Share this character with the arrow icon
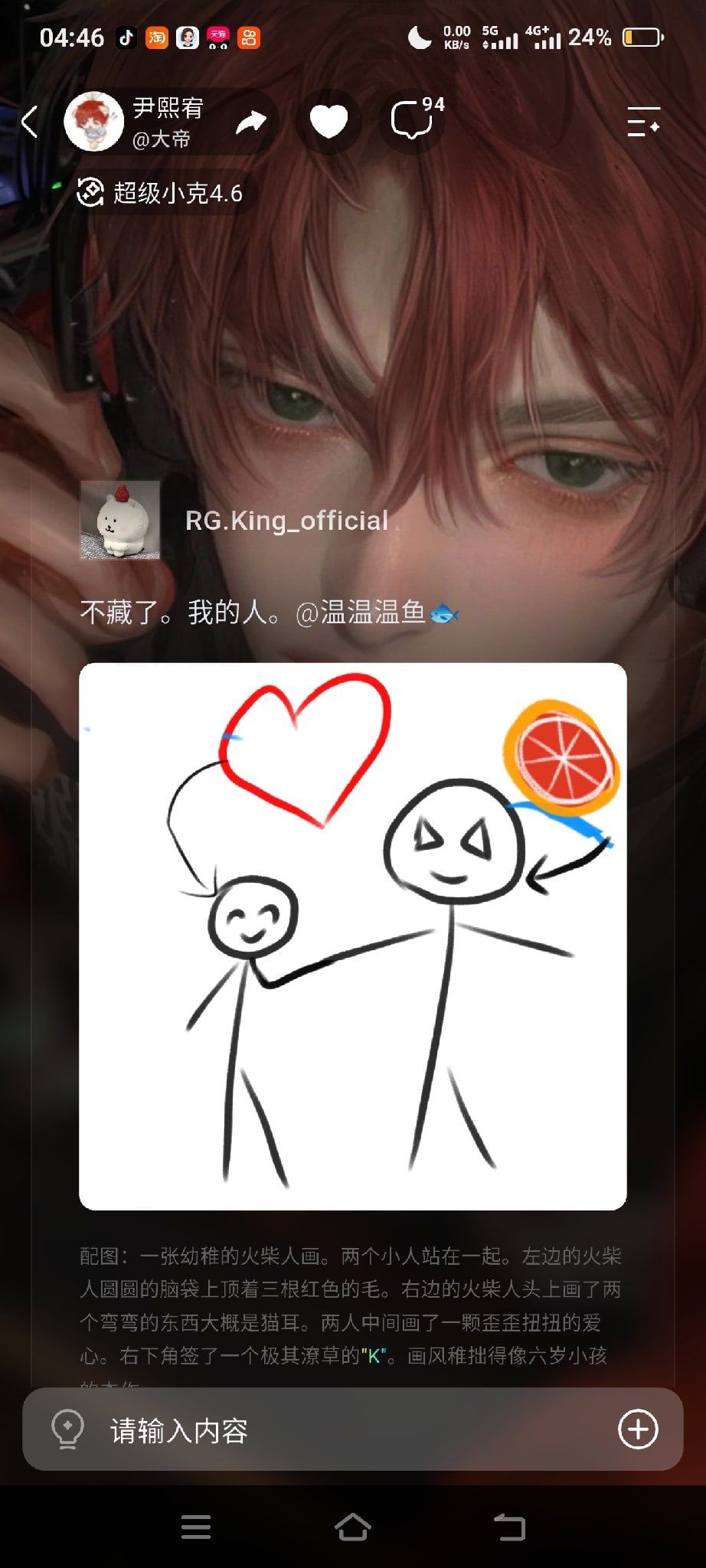The width and height of the screenshot is (706, 1568). (250, 122)
